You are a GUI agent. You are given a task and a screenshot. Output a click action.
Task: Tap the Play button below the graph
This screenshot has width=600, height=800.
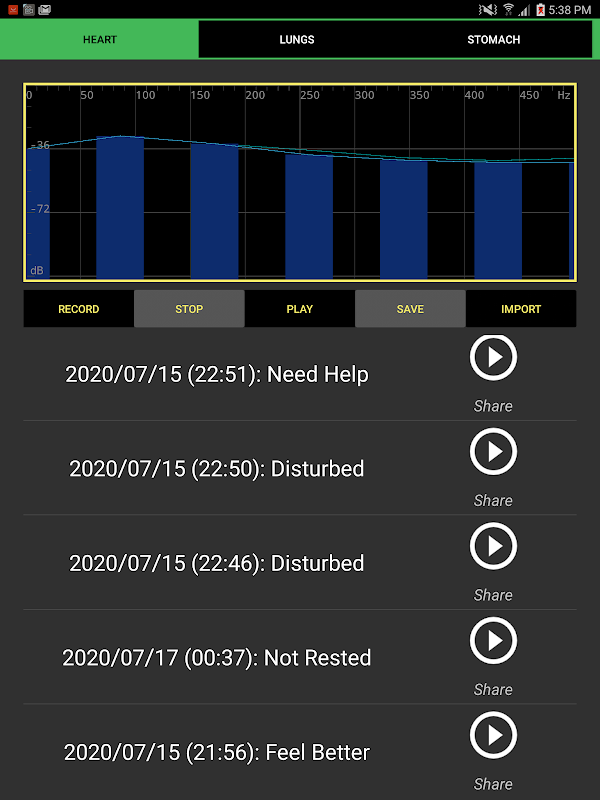point(300,309)
